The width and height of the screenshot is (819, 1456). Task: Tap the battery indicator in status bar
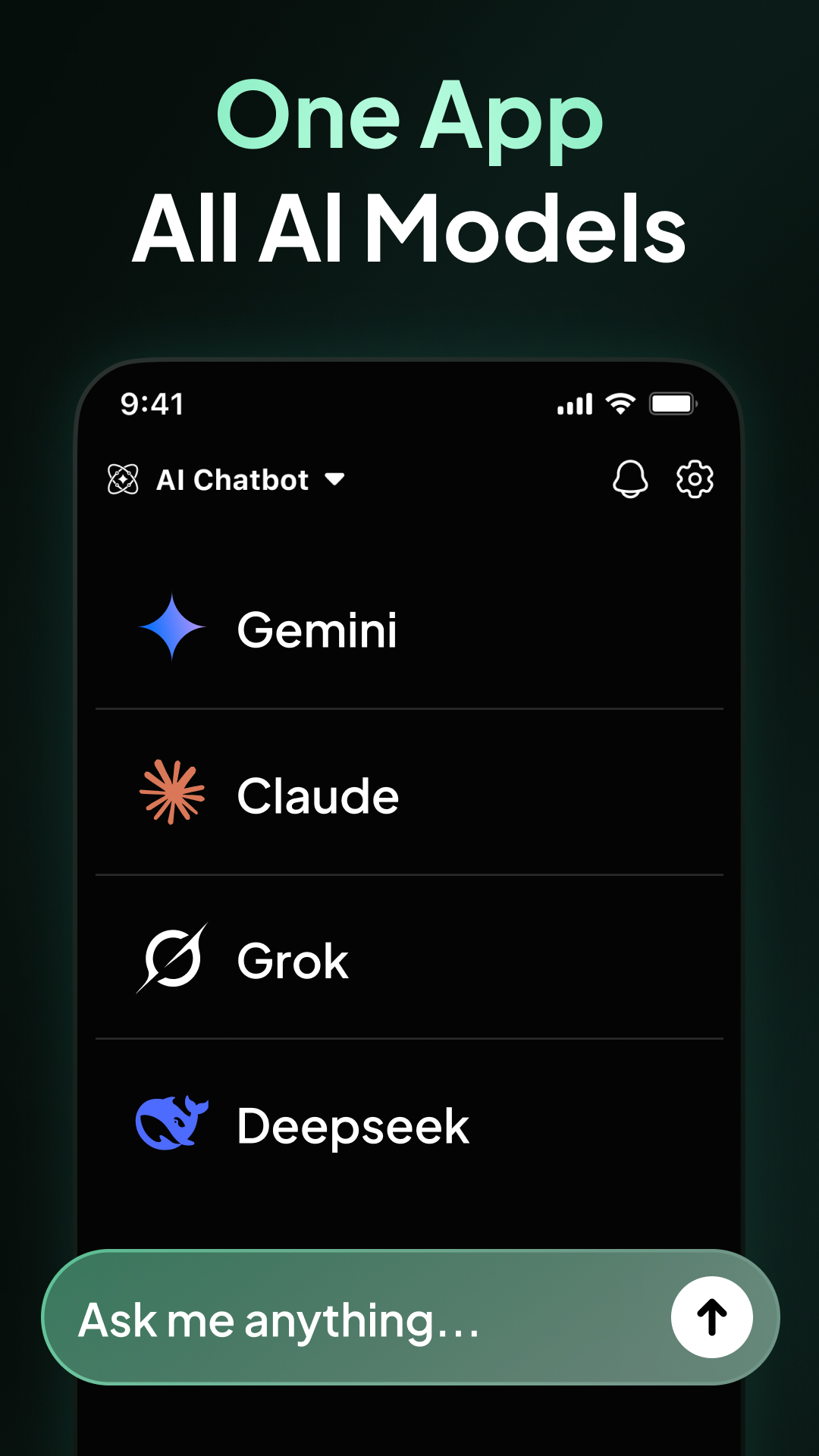click(x=672, y=403)
